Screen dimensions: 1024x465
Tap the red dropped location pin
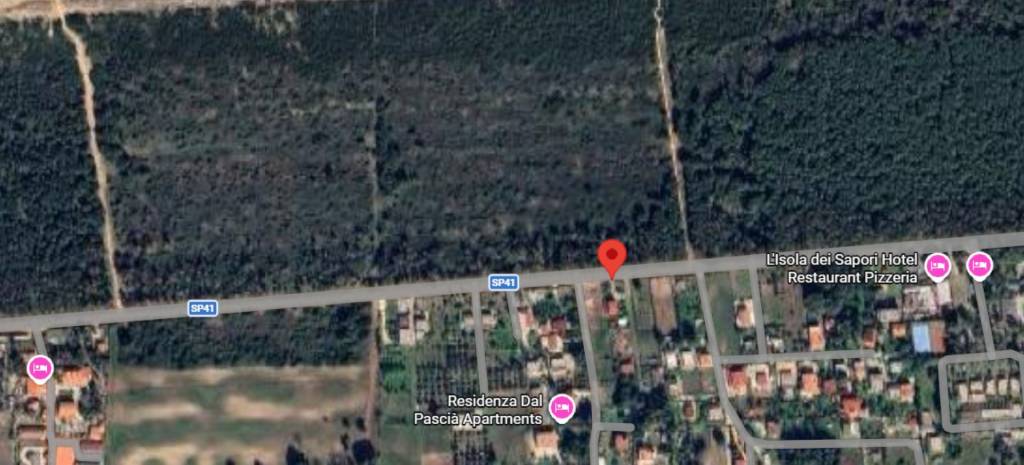612,256
